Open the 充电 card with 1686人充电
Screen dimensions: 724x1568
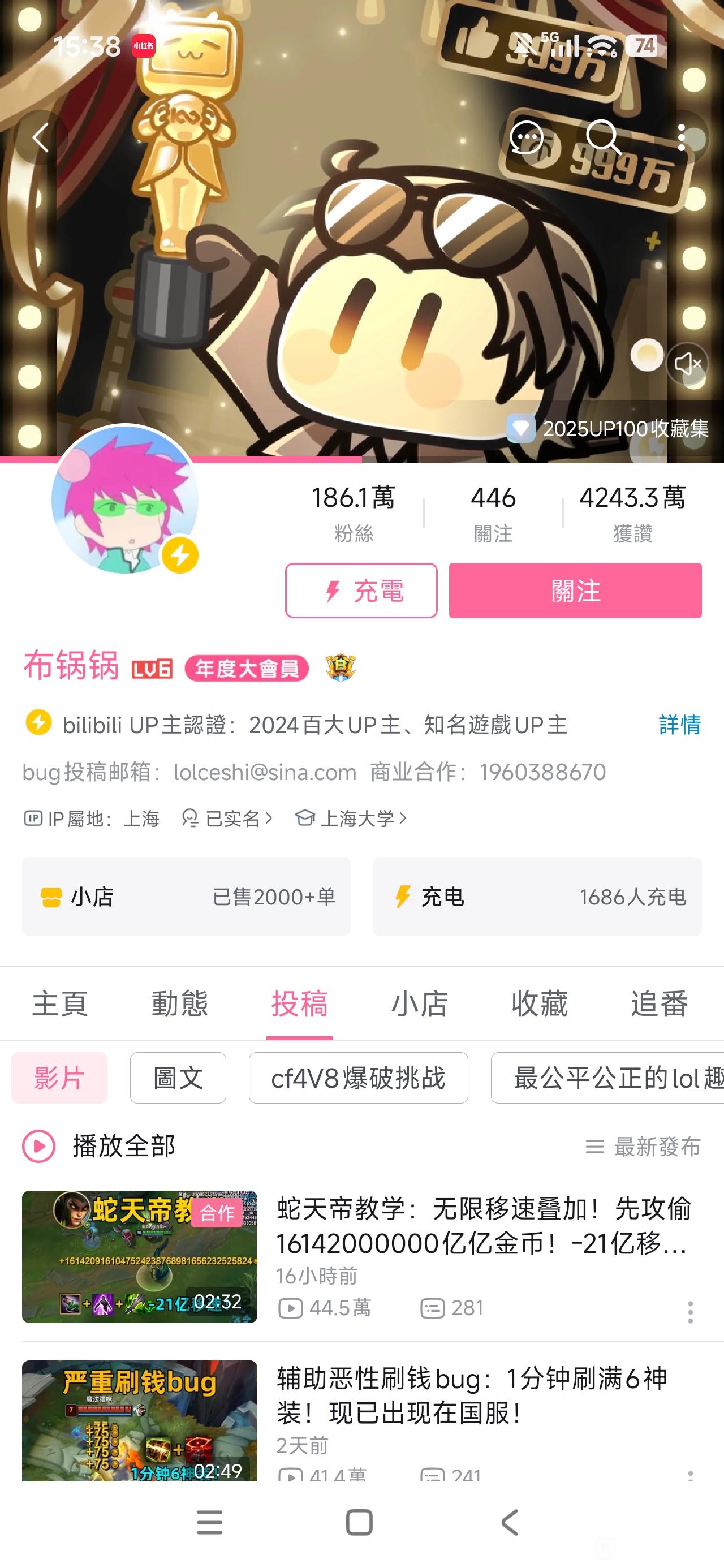pos(537,896)
